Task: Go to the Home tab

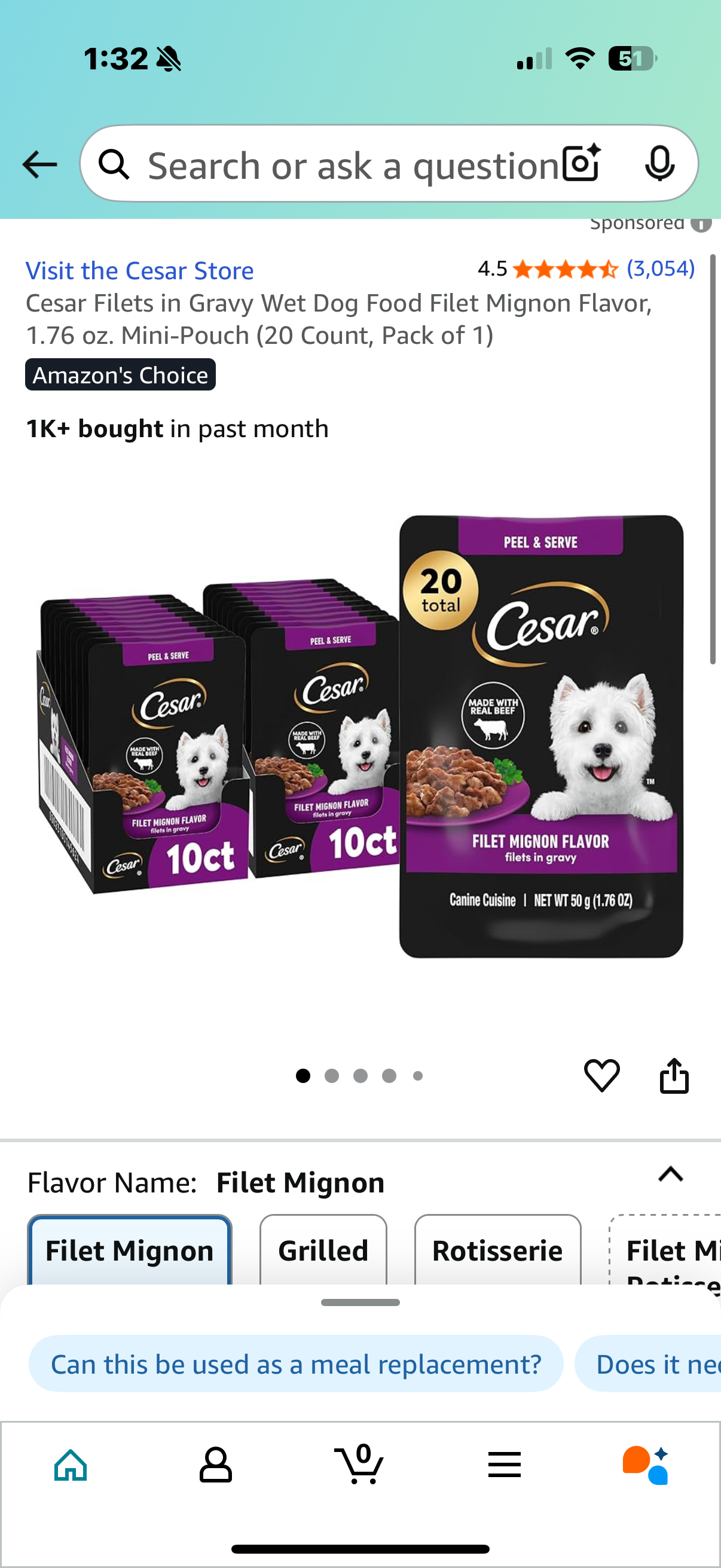Action: 71,1465
